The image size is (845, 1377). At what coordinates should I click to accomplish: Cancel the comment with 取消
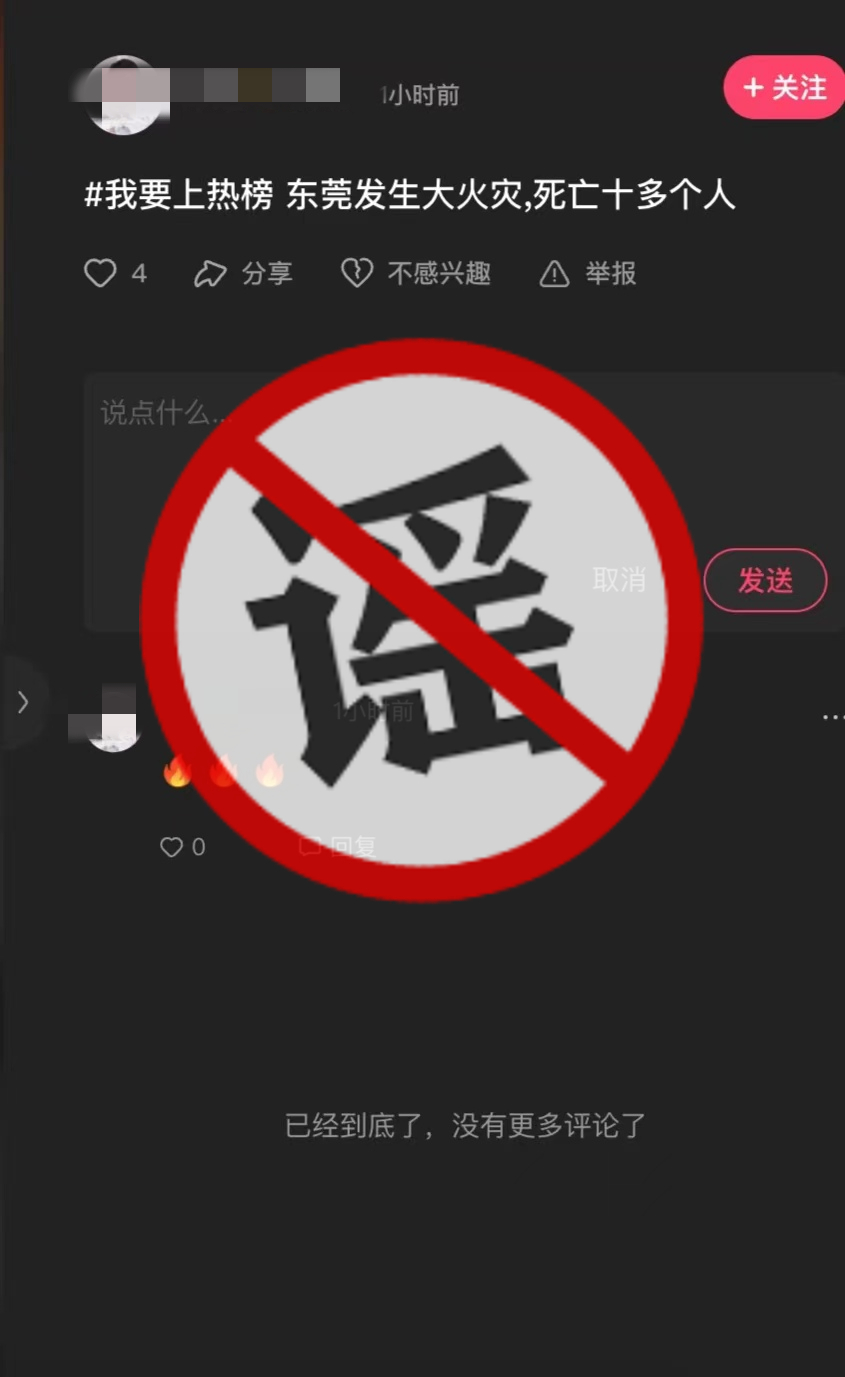click(619, 579)
